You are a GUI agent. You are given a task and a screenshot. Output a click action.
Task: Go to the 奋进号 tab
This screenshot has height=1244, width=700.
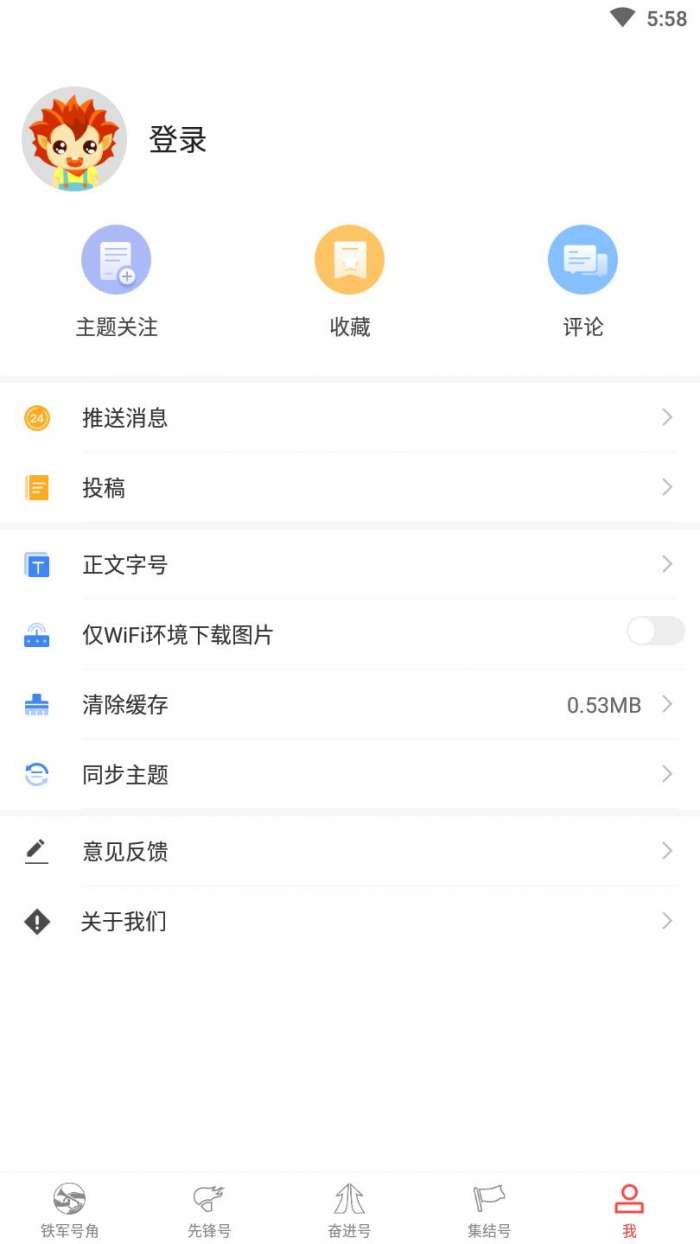pyautogui.click(x=349, y=1210)
